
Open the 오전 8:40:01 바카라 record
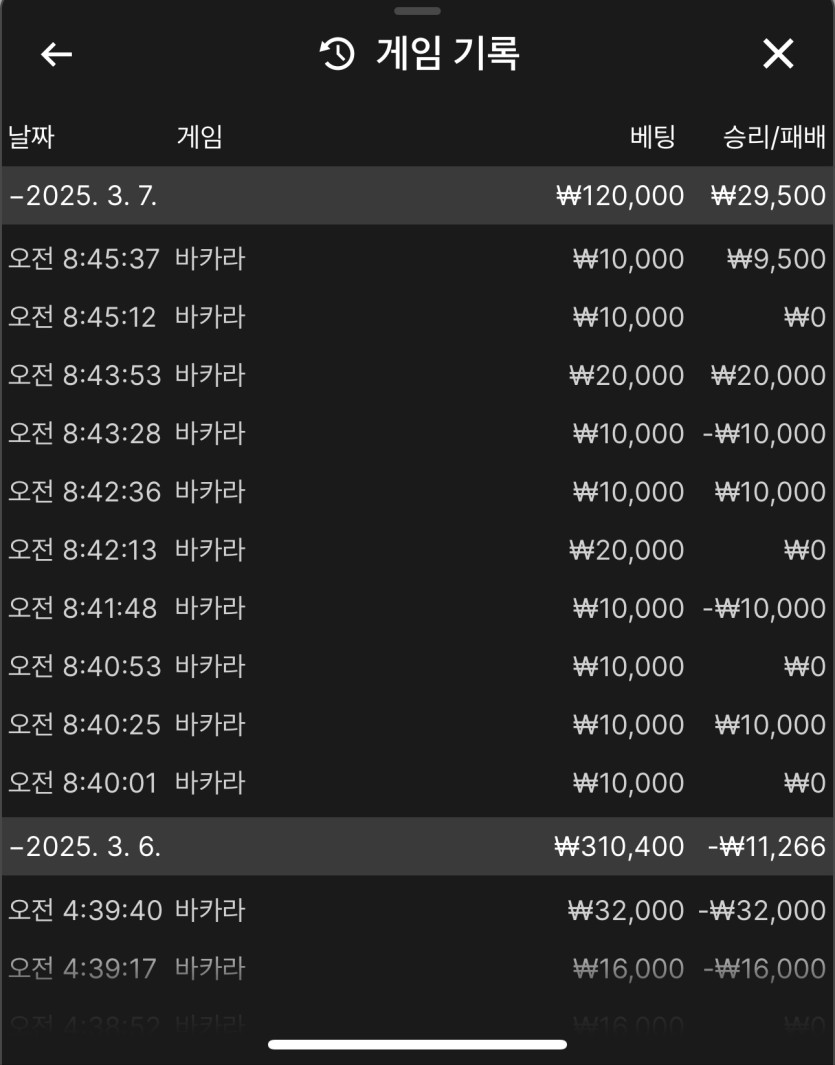pos(417,782)
